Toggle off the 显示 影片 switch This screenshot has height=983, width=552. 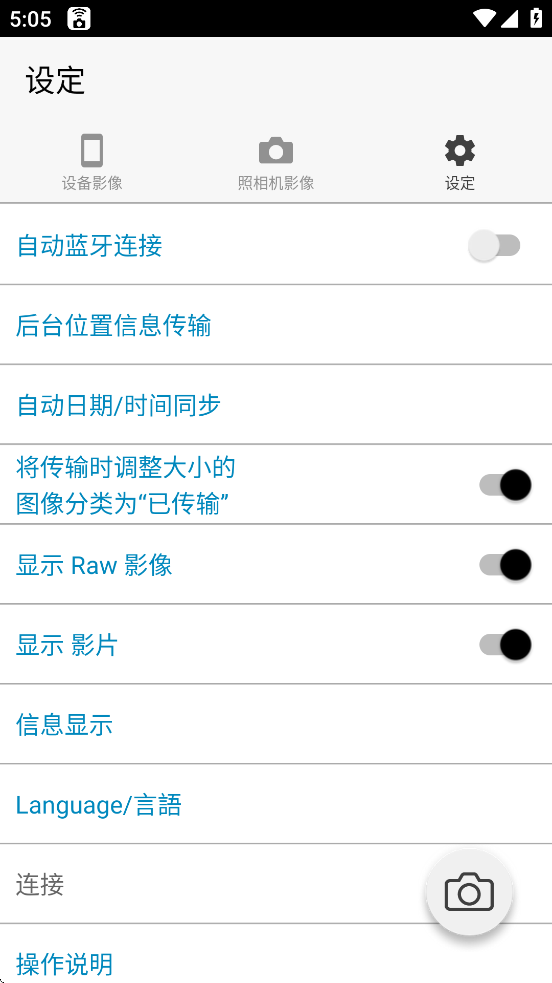tap(505, 644)
